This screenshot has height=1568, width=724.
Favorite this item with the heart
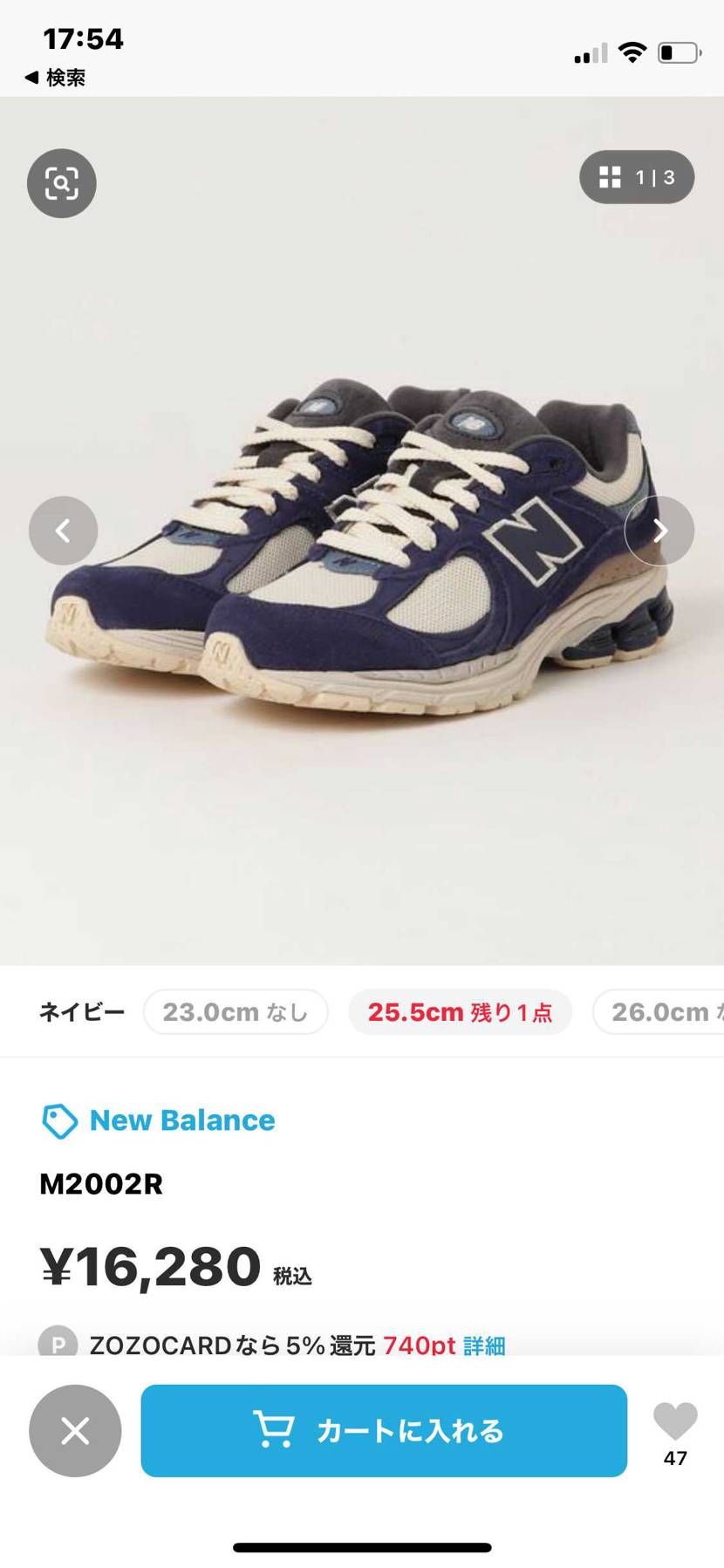[x=675, y=1422]
